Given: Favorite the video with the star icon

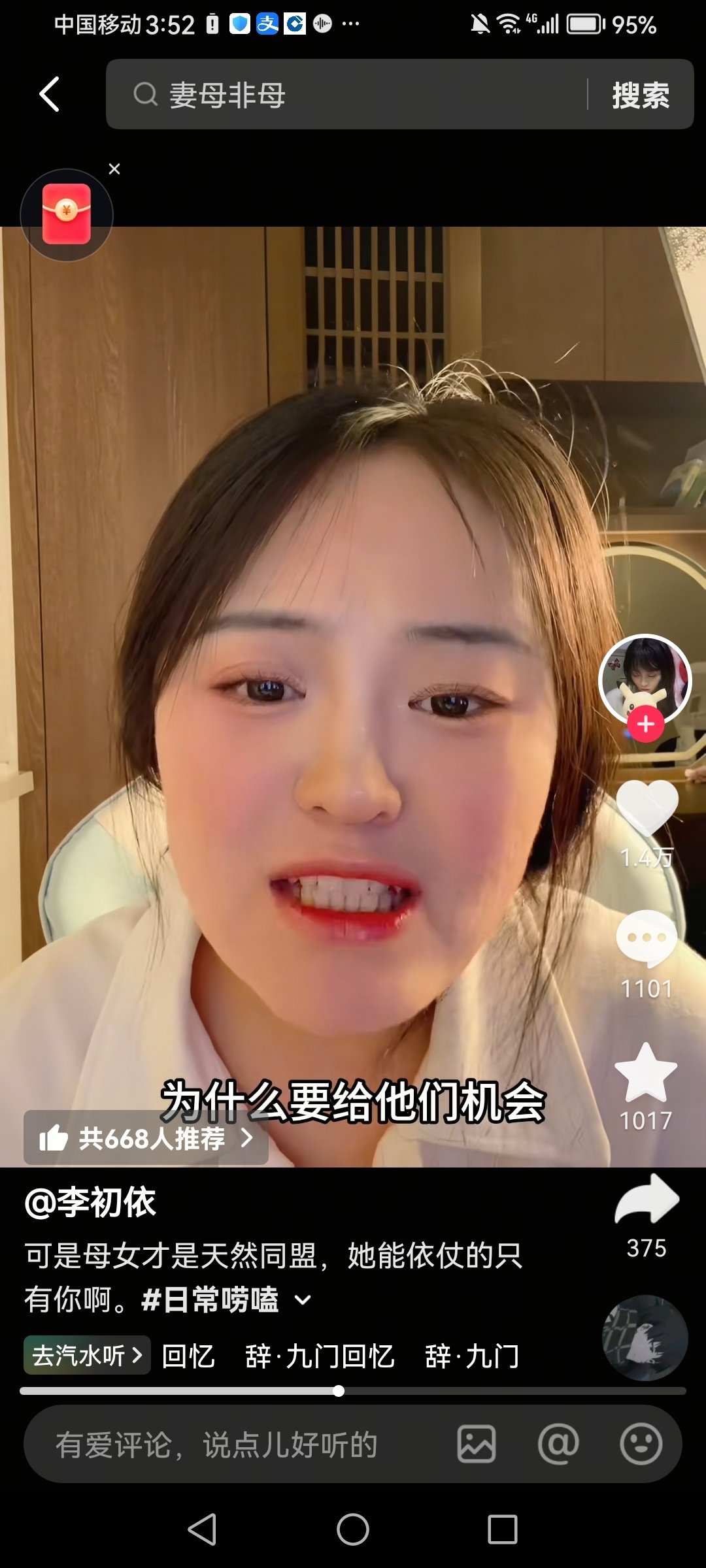Looking at the screenshot, I should pyautogui.click(x=646, y=1073).
